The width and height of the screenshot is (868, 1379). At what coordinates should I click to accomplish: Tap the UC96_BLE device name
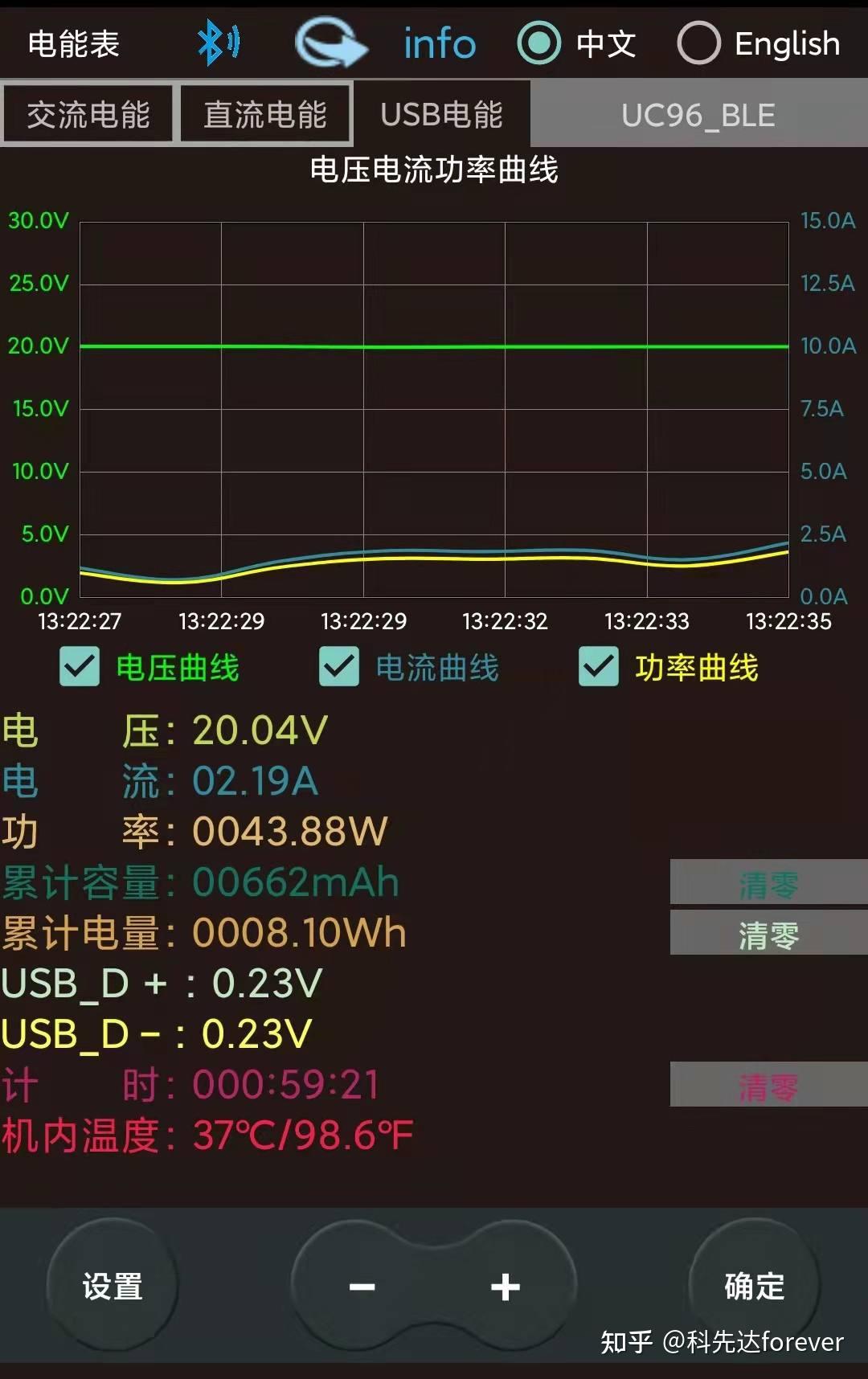click(x=698, y=115)
